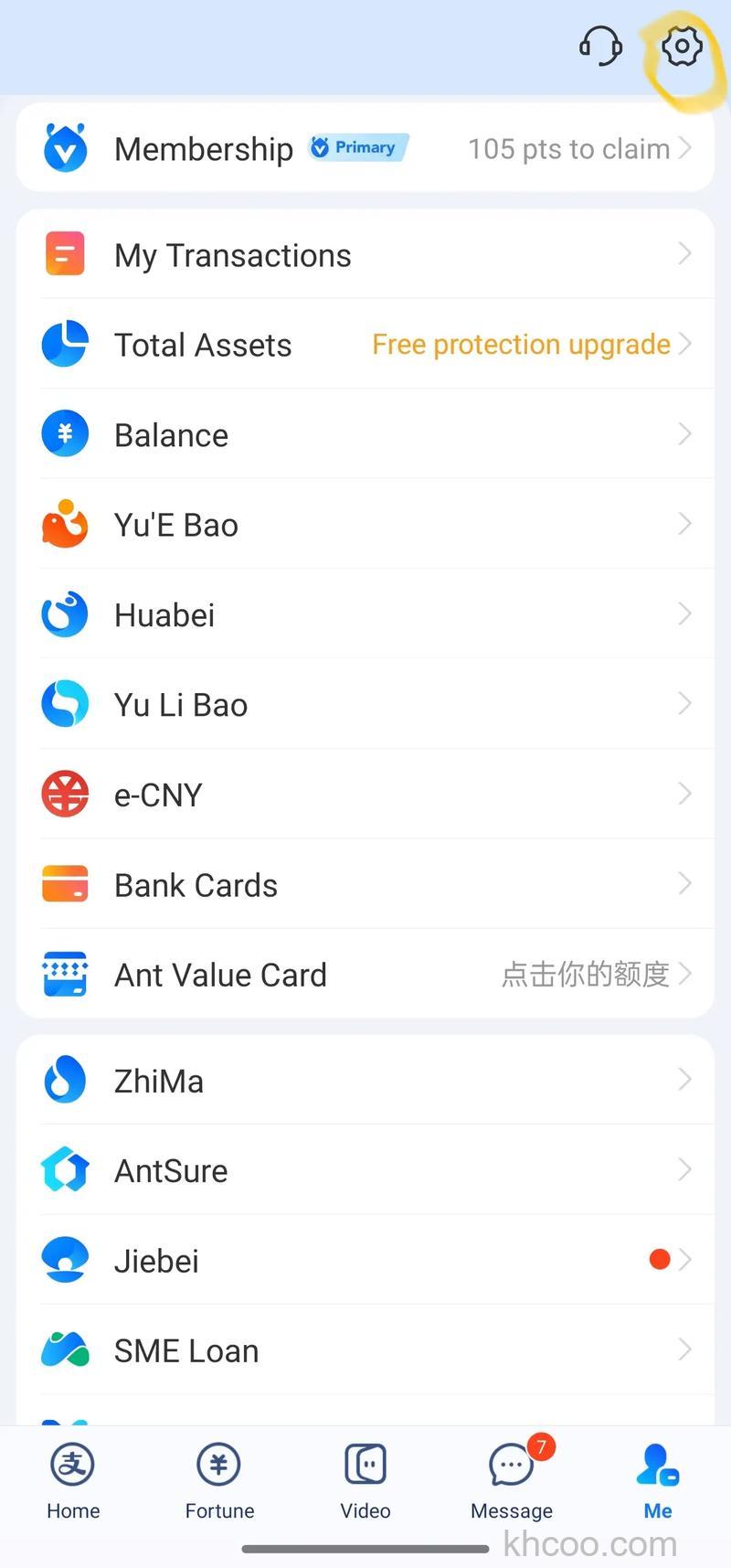Tap the AntSure insurance icon
731x1568 pixels.
point(64,1170)
